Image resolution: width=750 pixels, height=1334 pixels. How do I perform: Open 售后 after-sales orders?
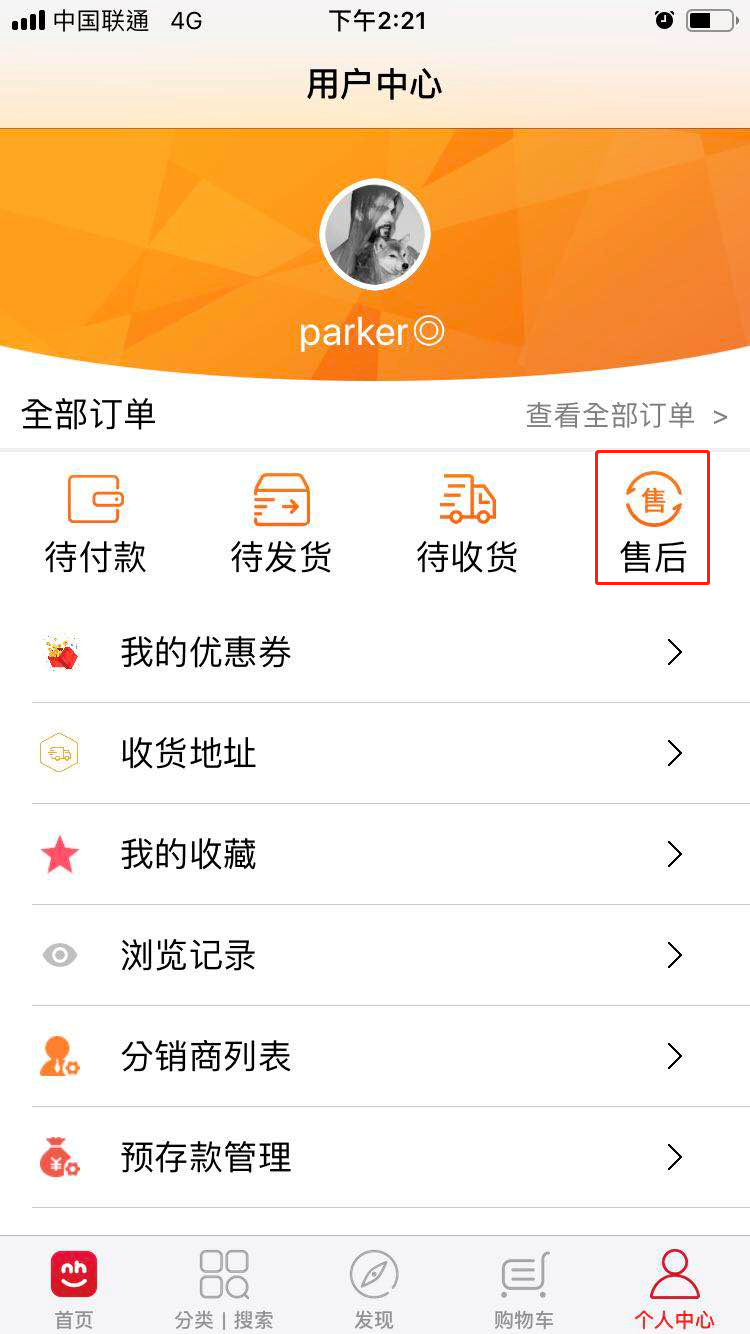click(x=653, y=520)
